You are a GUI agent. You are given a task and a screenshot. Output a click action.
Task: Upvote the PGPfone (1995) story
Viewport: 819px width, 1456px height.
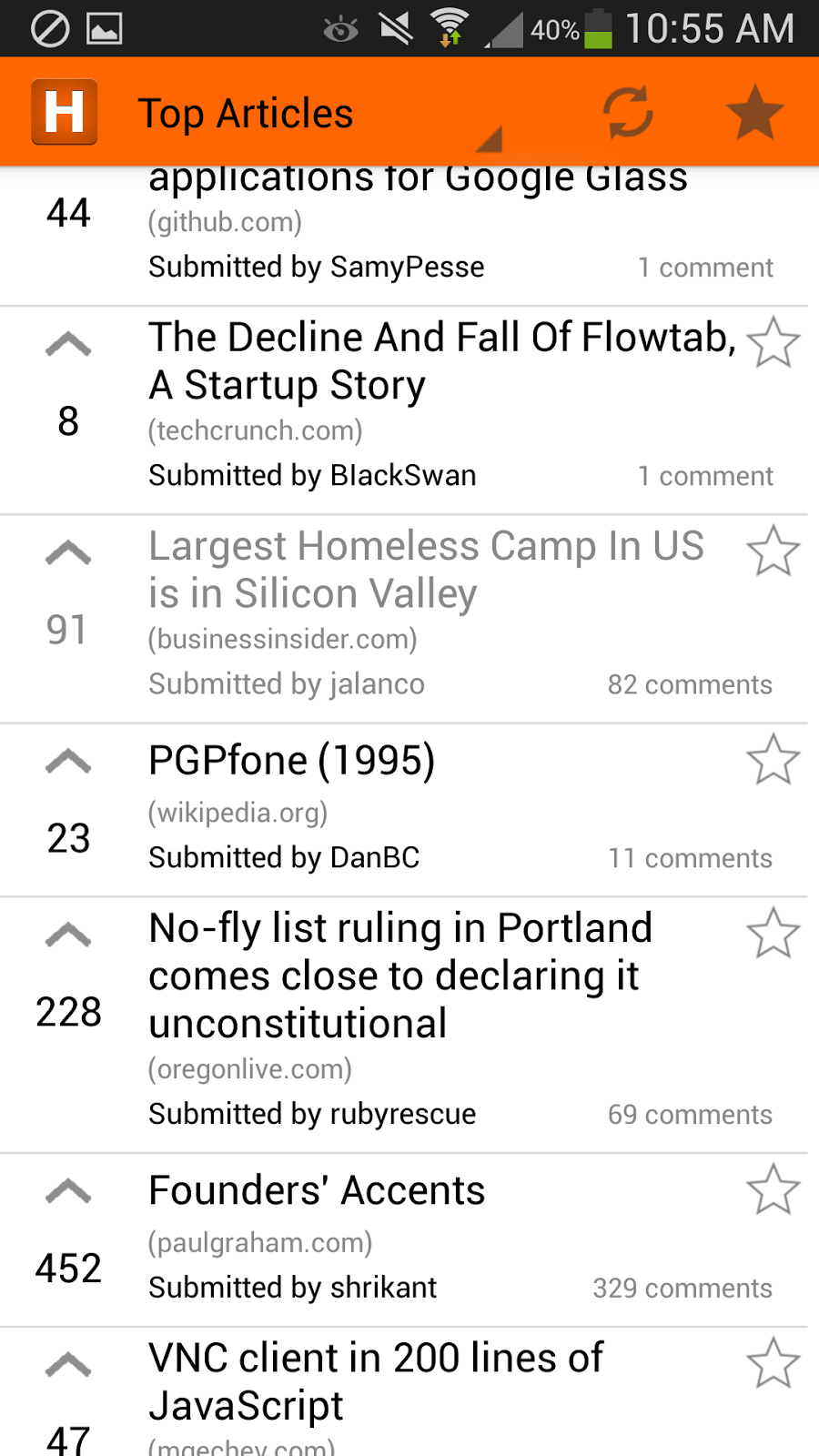(68, 762)
